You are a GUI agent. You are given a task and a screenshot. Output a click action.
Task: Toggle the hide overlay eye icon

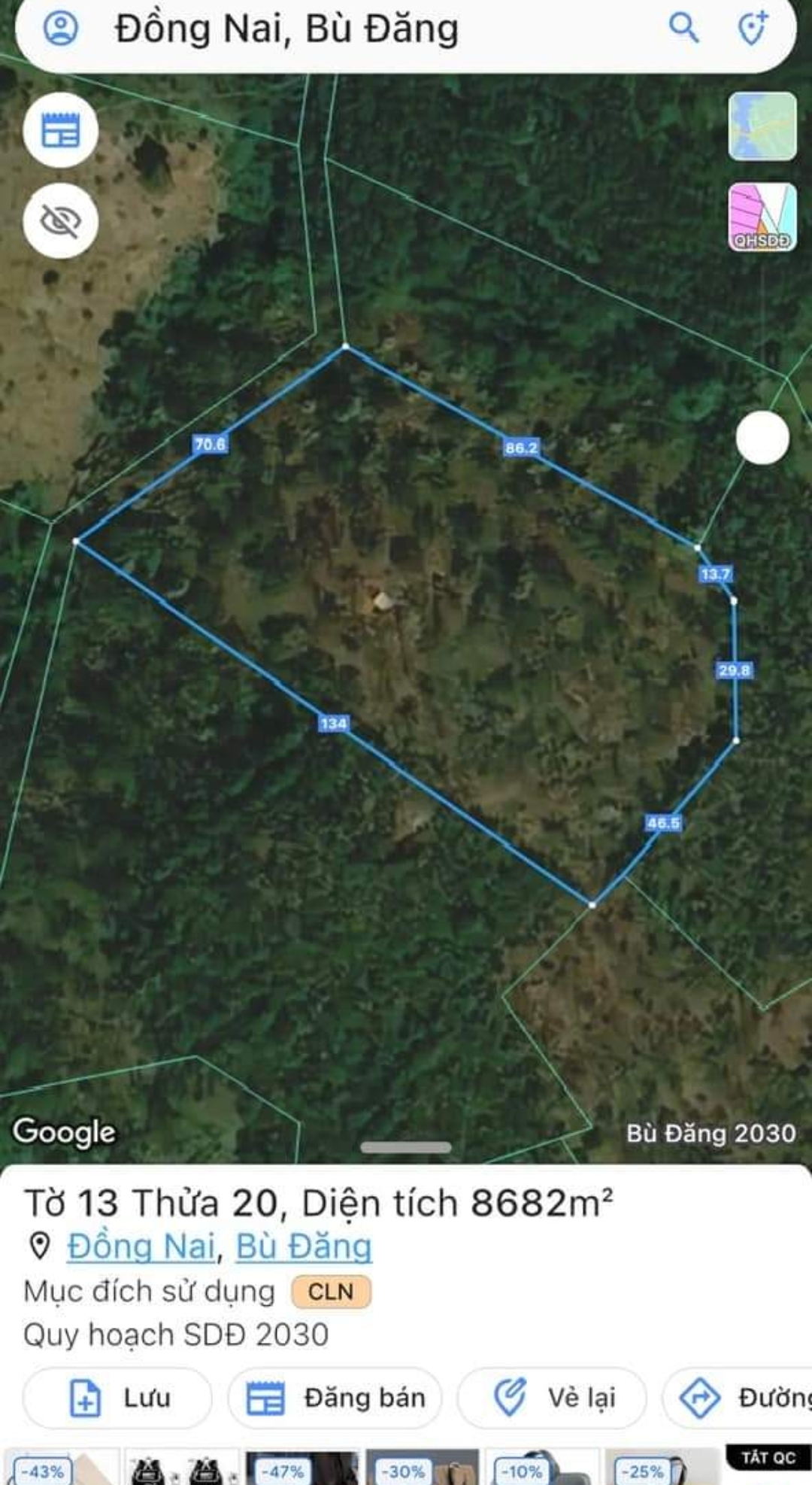pos(60,221)
